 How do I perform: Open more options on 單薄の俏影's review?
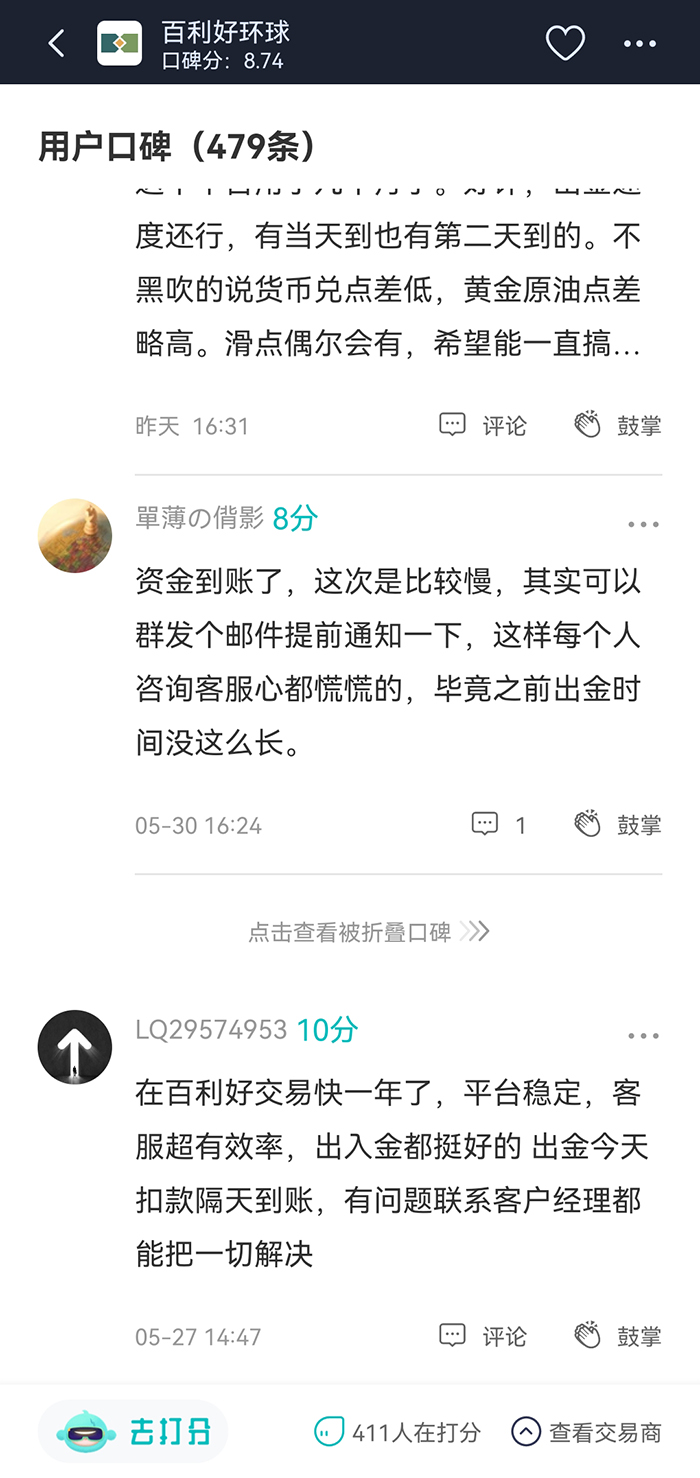[x=643, y=524]
